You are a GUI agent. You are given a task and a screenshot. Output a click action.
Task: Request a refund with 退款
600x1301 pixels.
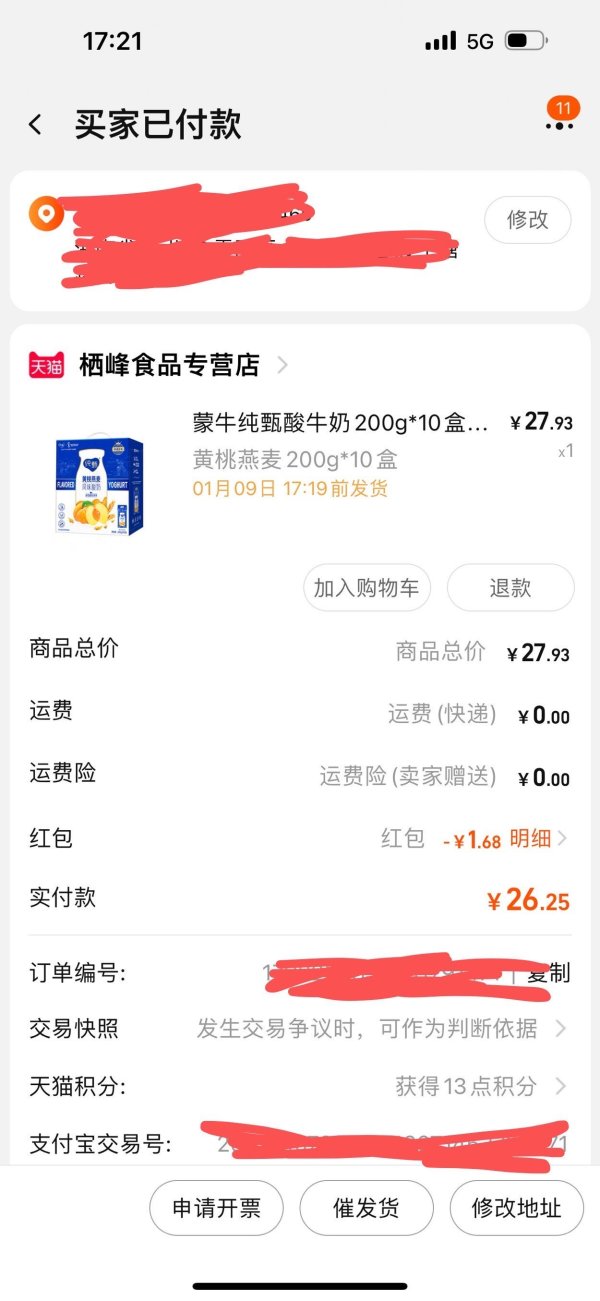click(x=510, y=587)
